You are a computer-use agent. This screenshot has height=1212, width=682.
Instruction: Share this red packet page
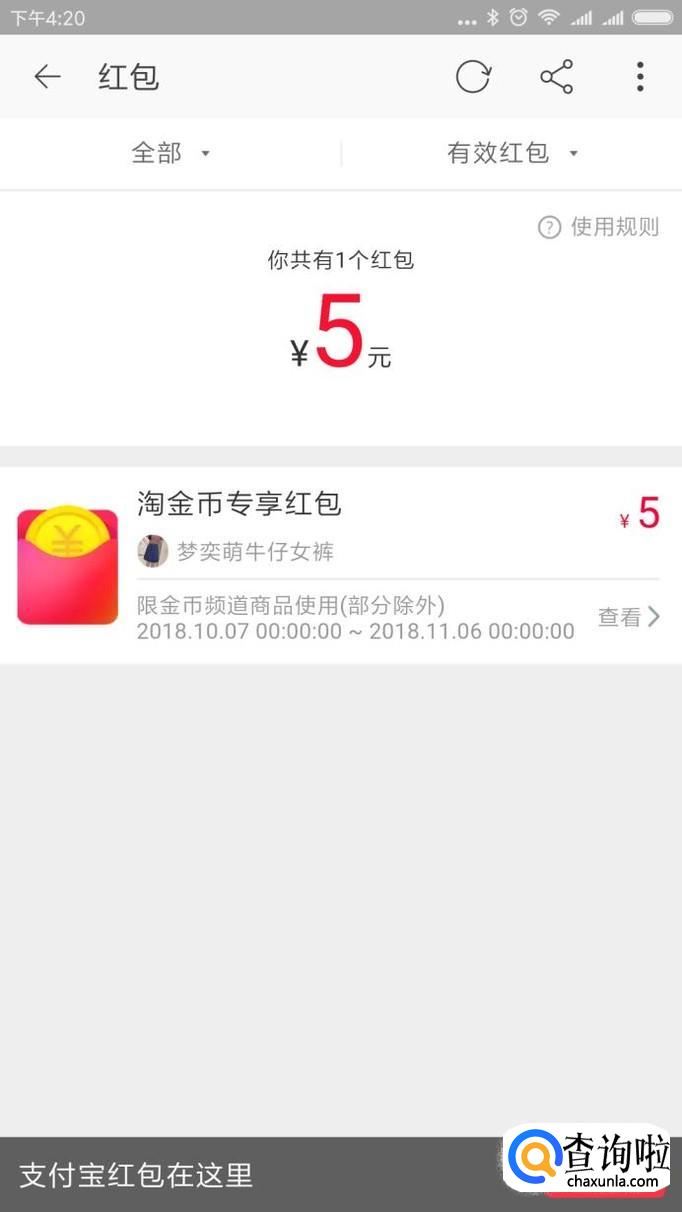coord(556,77)
